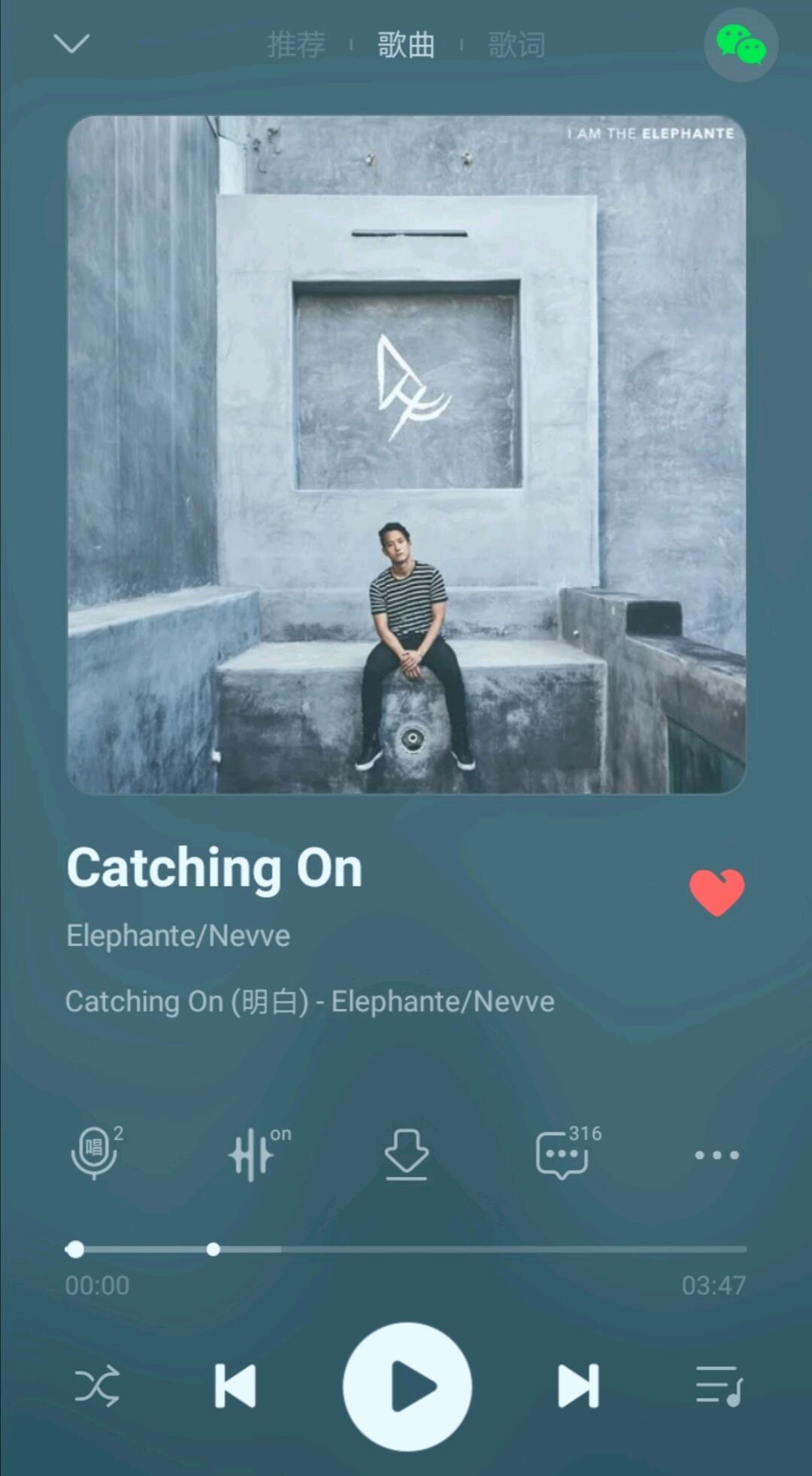812x1476 pixels.
Task: Open the play queue list
Action: point(719,1386)
